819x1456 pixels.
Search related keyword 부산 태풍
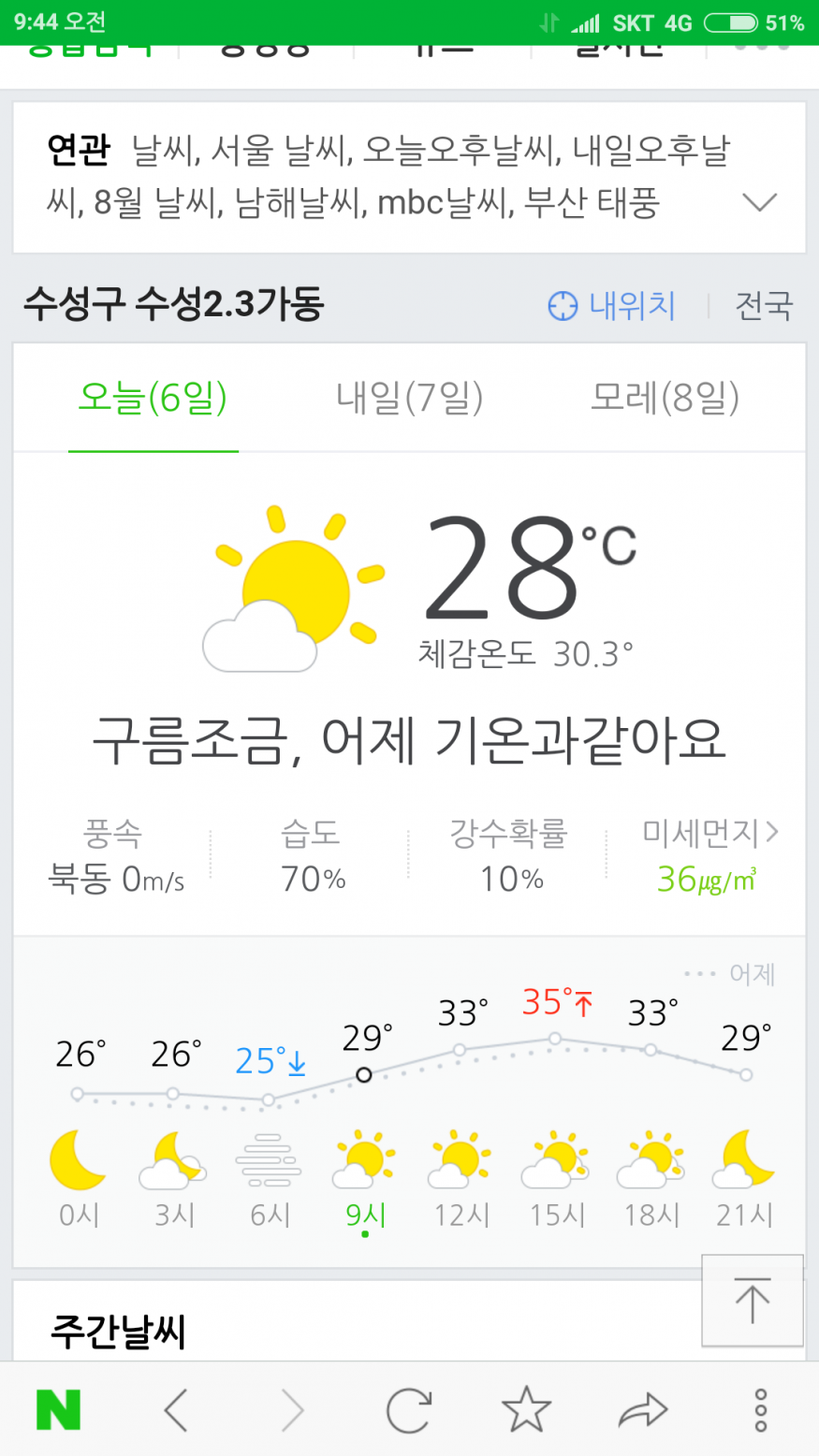(592, 202)
